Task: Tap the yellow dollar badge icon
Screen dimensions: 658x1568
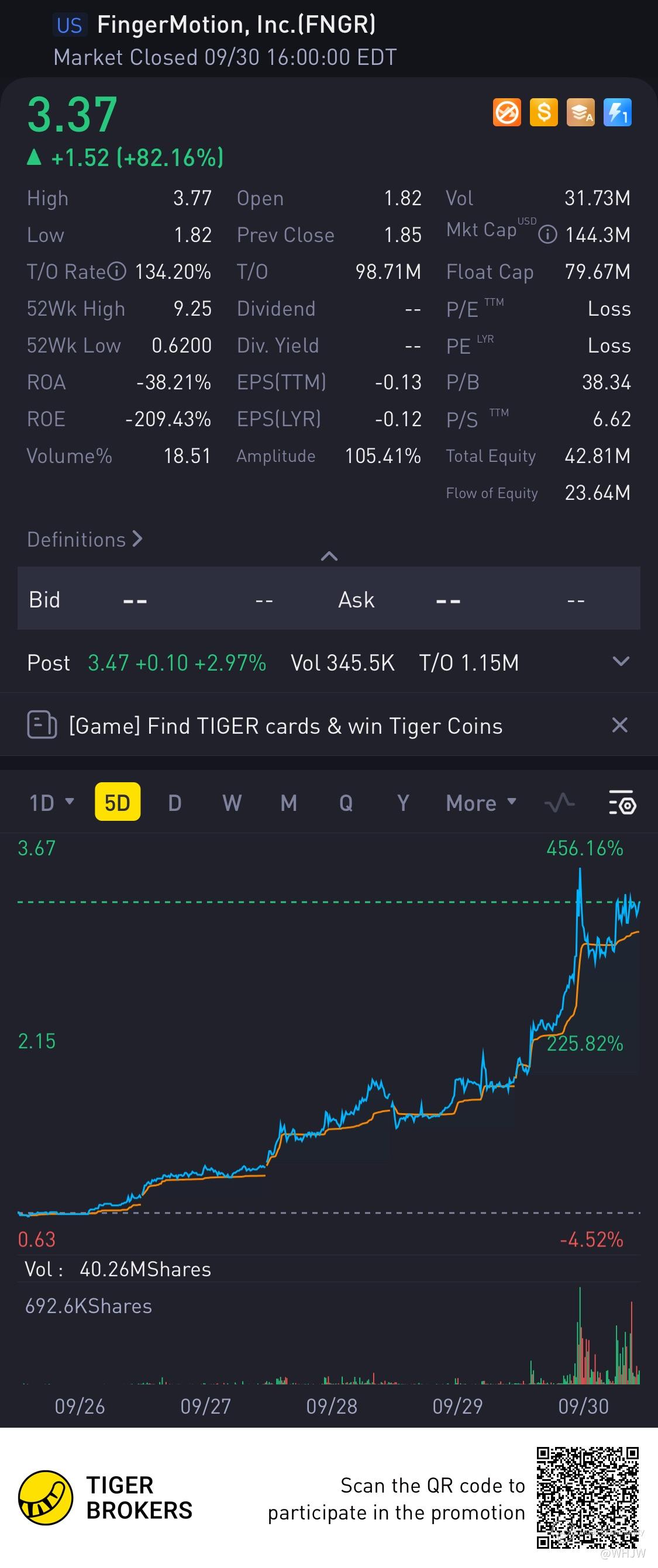Action: (x=543, y=113)
